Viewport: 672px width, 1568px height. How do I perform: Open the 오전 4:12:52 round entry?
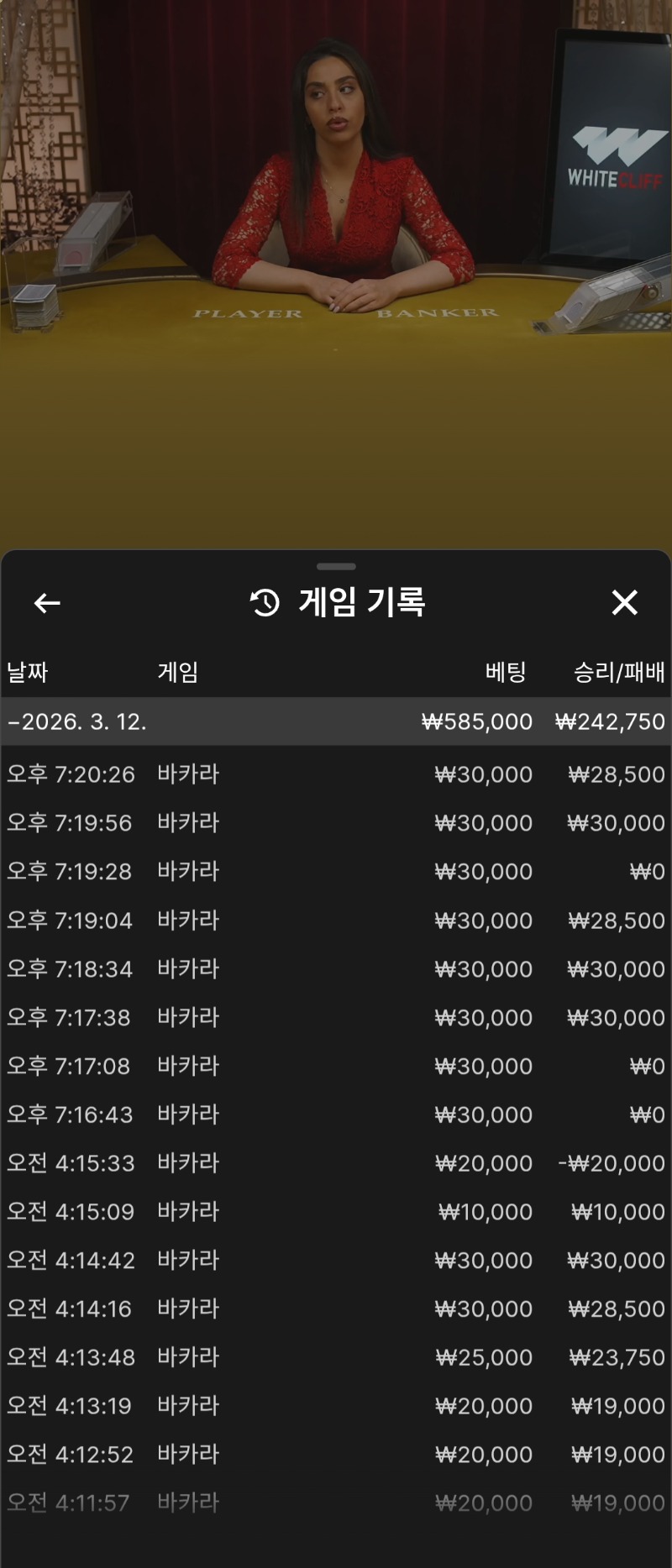[336, 1455]
